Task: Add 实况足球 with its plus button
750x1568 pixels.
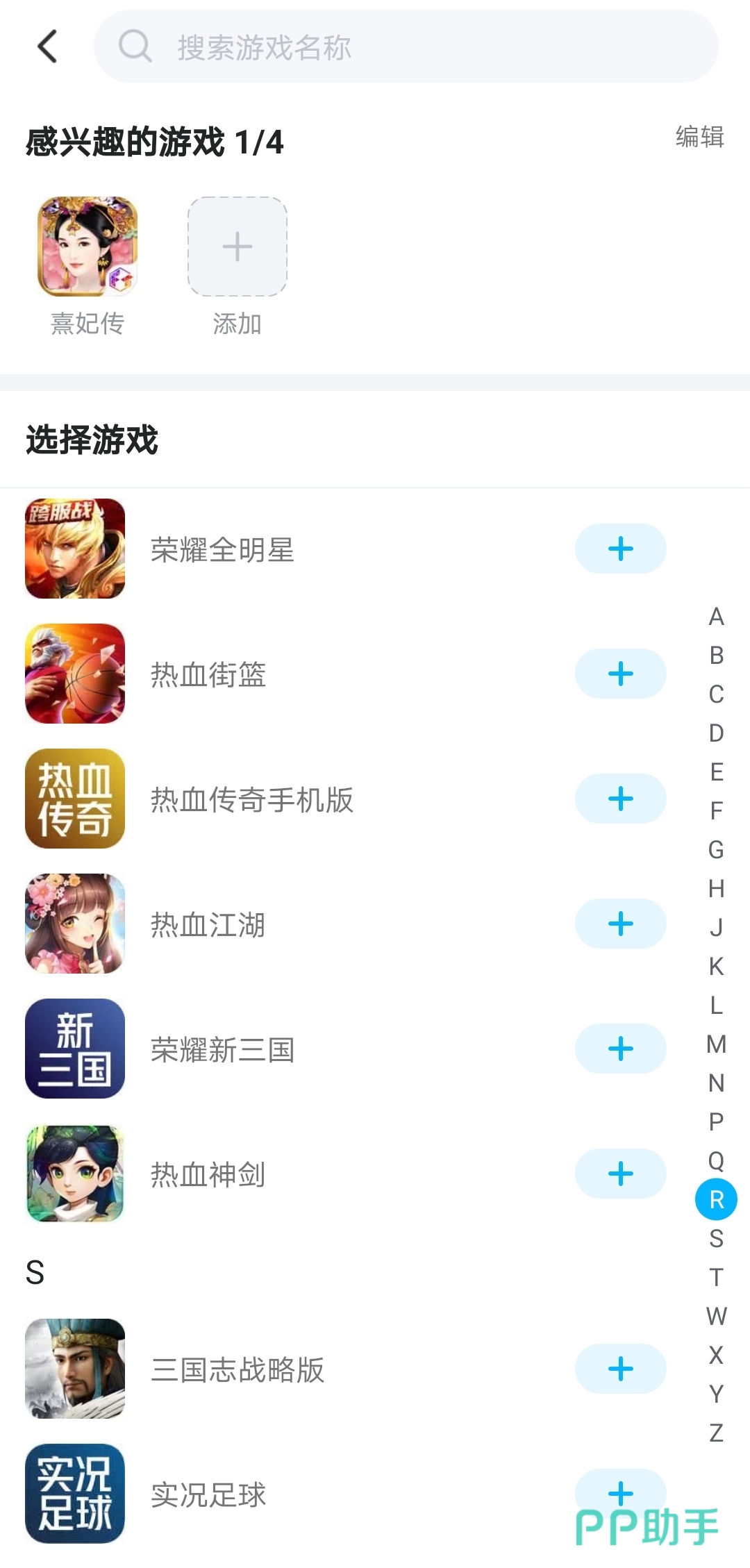Action: point(620,1492)
